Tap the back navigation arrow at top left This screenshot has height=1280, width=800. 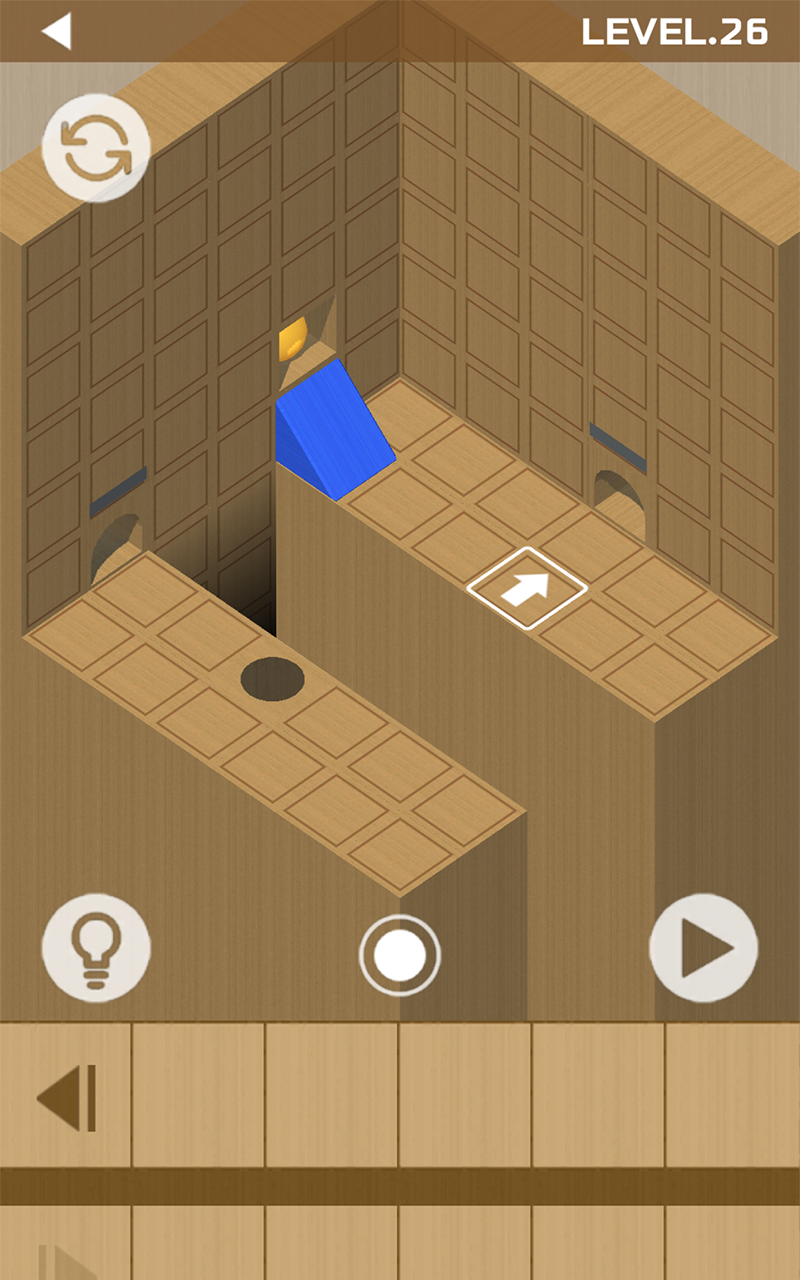click(60, 30)
